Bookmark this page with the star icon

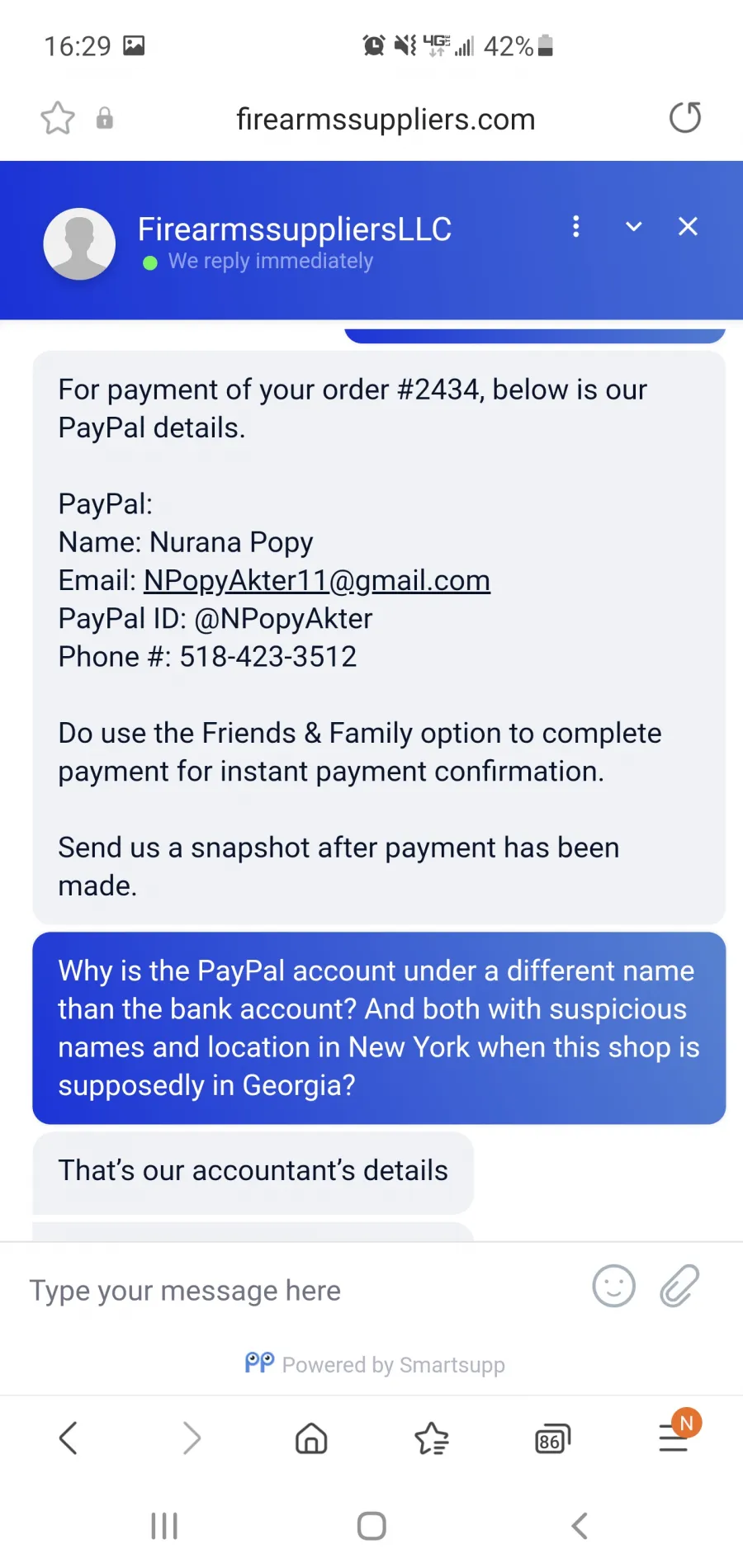pyautogui.click(x=58, y=118)
